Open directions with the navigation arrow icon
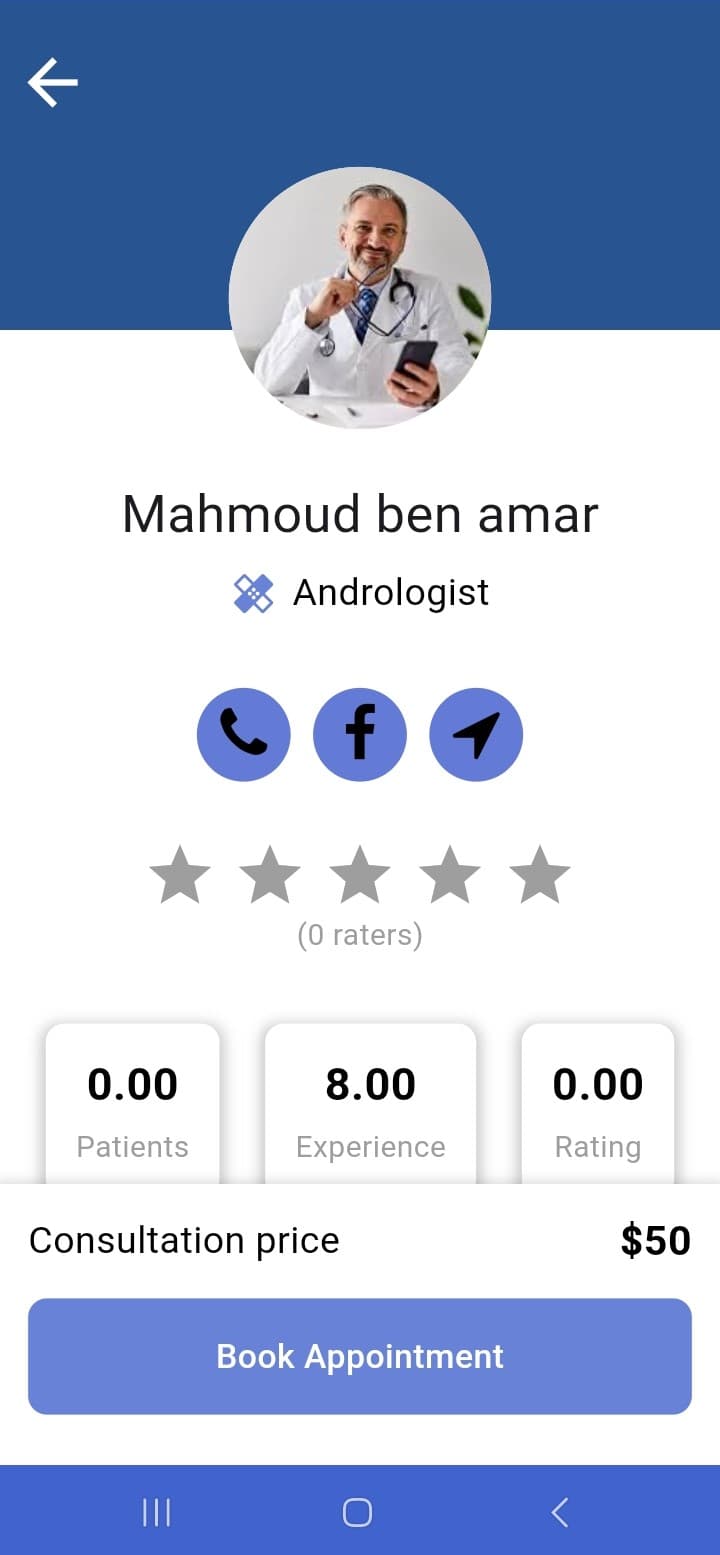The width and height of the screenshot is (720, 1555). pyautogui.click(x=476, y=734)
